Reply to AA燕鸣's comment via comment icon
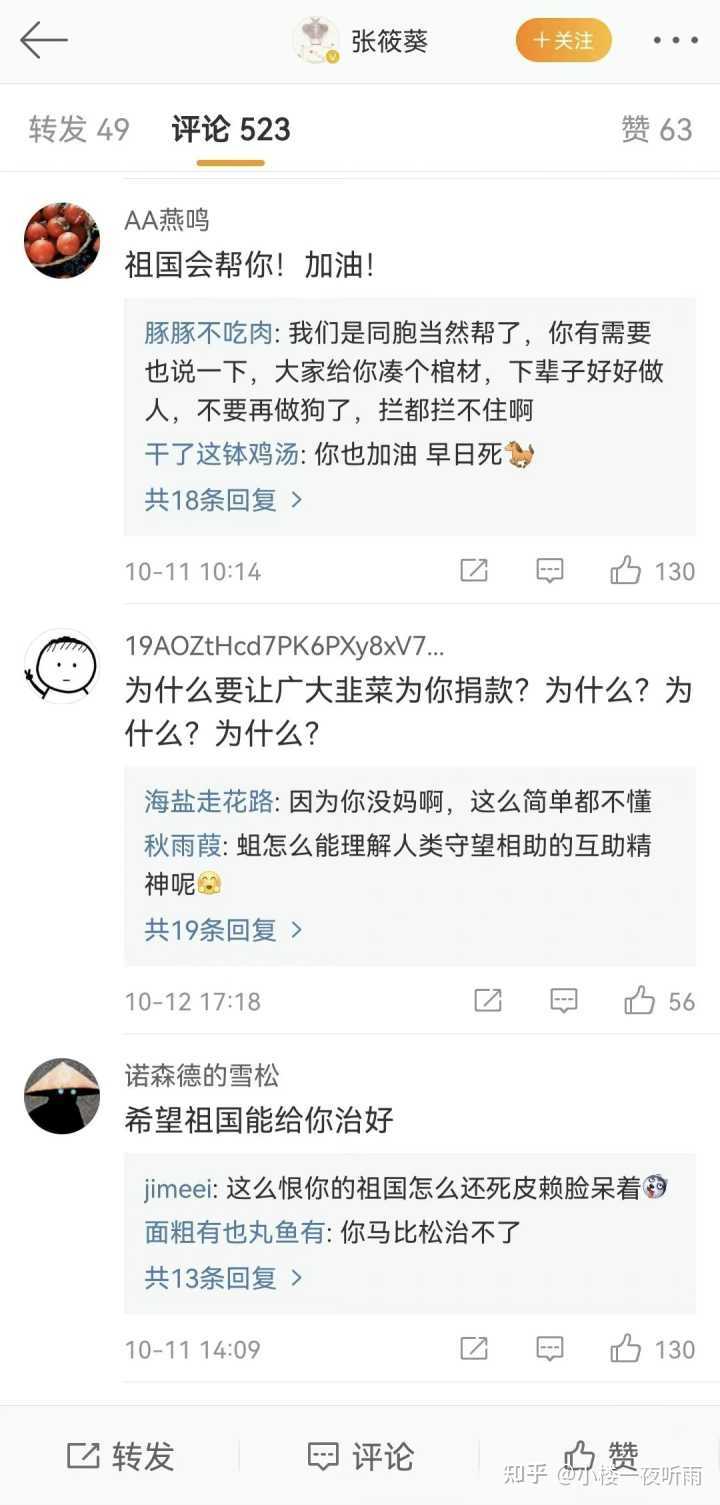The image size is (720, 1505). (550, 571)
